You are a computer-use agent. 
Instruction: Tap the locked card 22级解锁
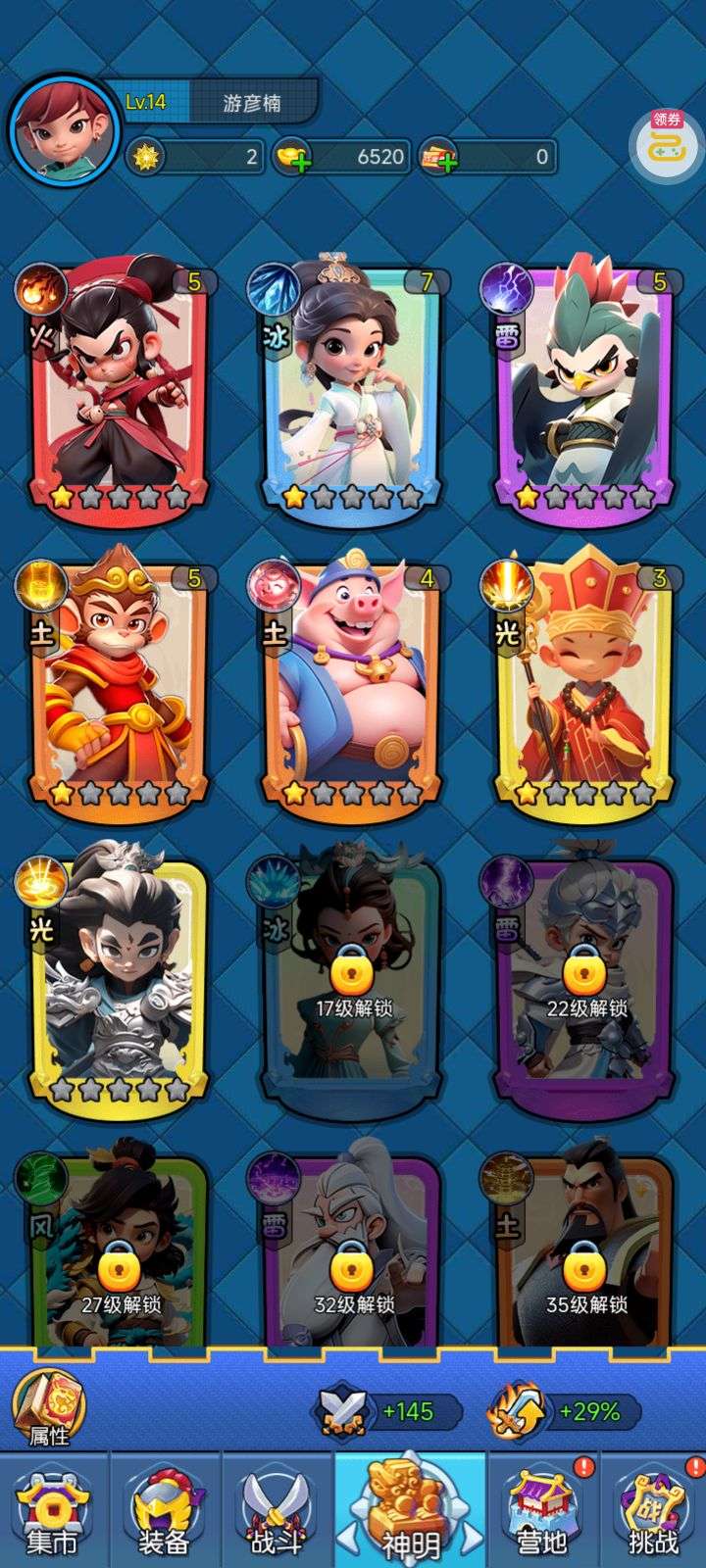pos(586,980)
